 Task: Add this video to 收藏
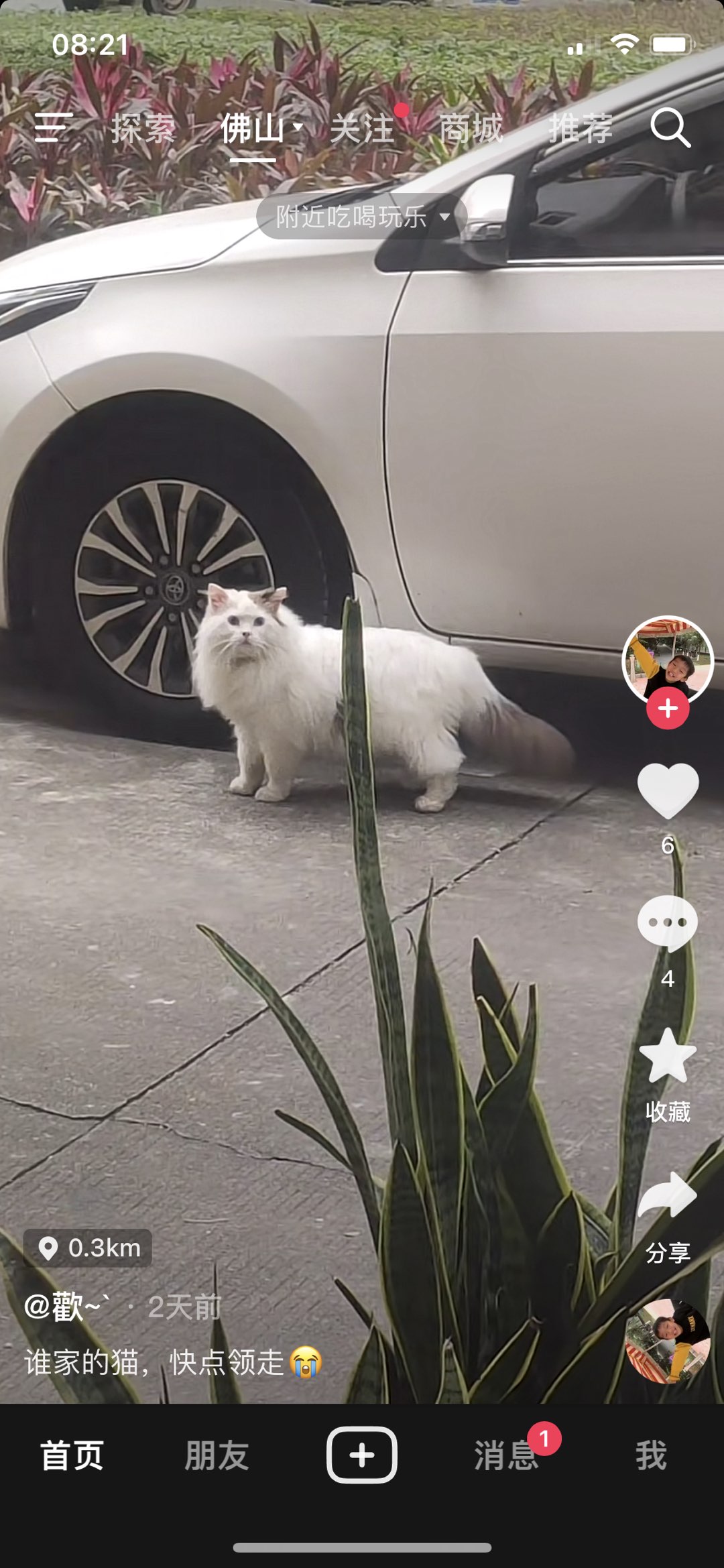point(668,1058)
